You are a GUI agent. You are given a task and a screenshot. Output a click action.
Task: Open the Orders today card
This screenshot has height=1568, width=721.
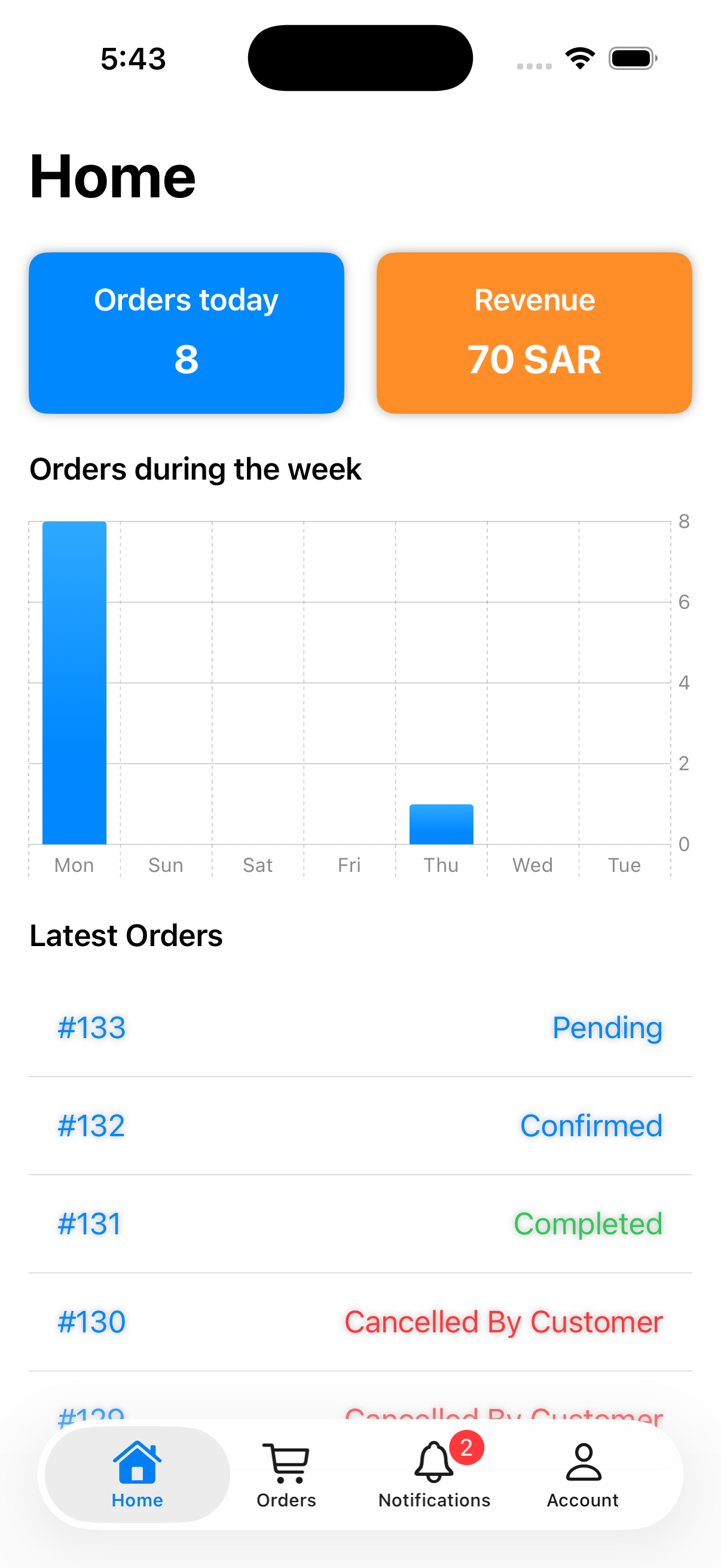pyautogui.click(x=186, y=333)
